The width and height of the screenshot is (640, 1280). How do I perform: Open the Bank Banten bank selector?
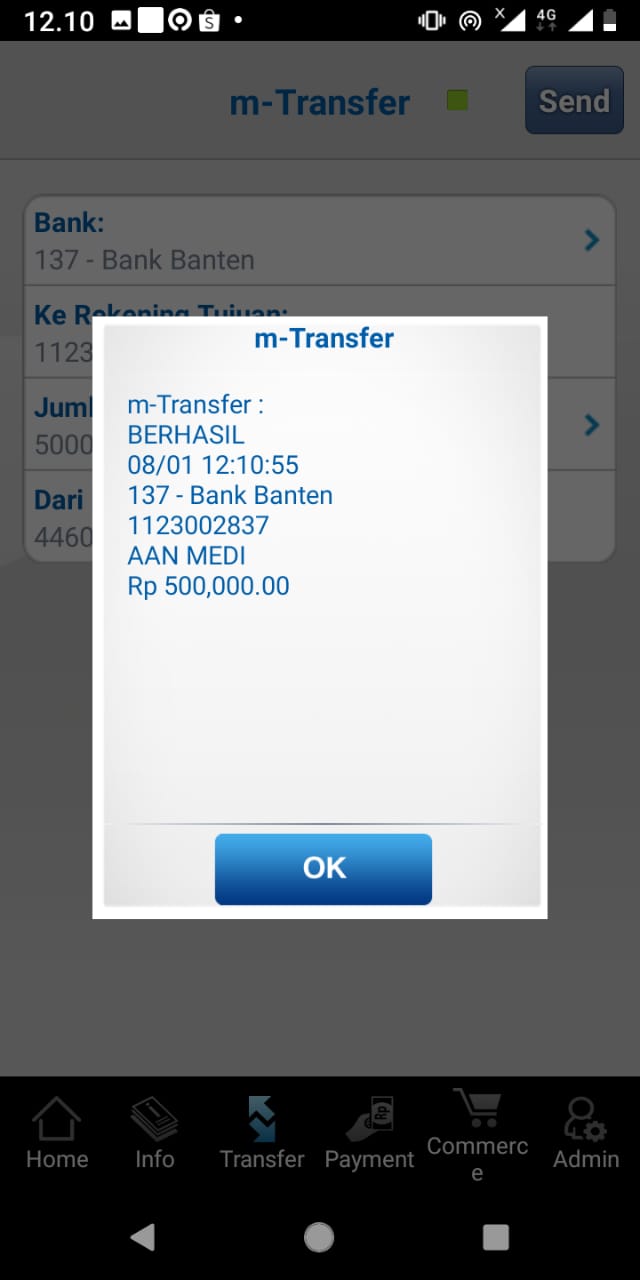coord(319,241)
